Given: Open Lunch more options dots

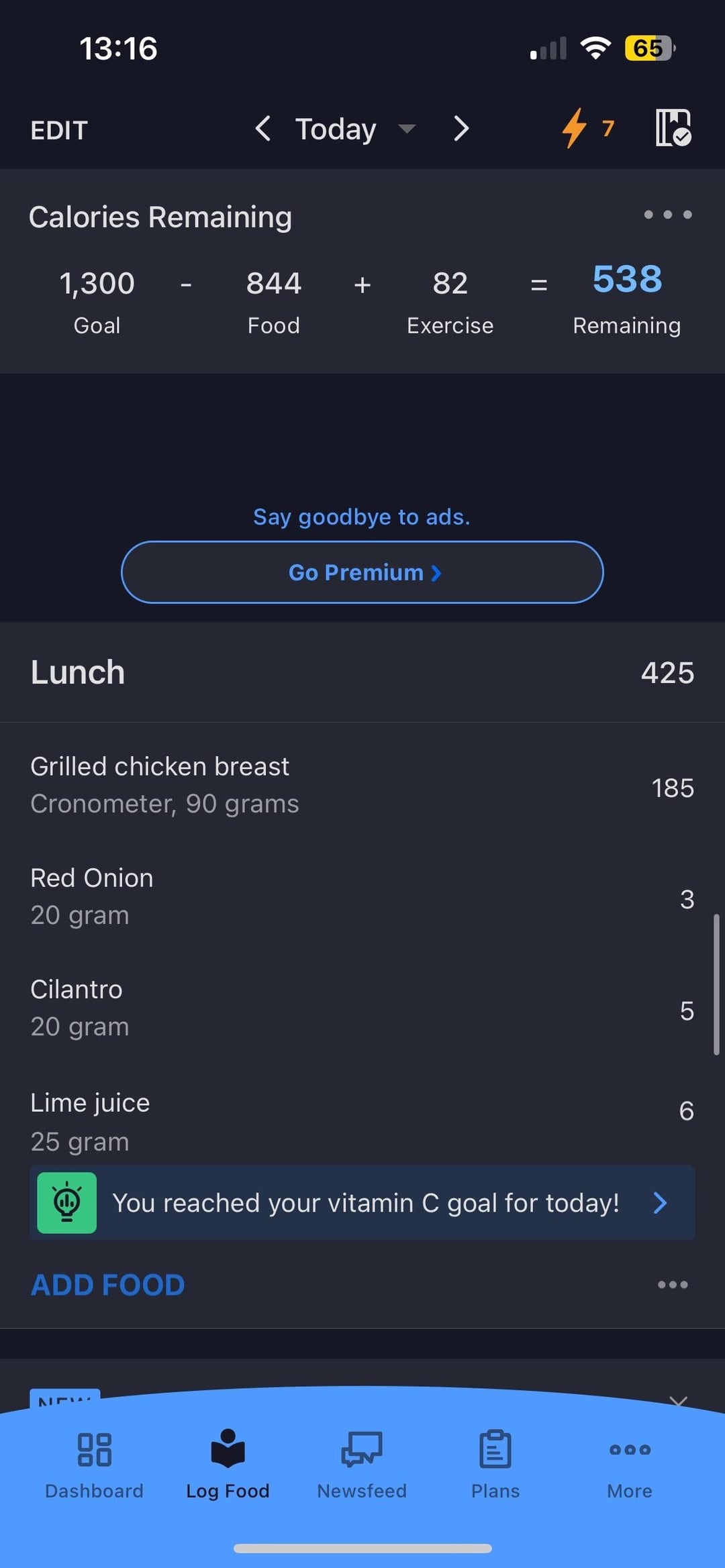Looking at the screenshot, I should (673, 1285).
